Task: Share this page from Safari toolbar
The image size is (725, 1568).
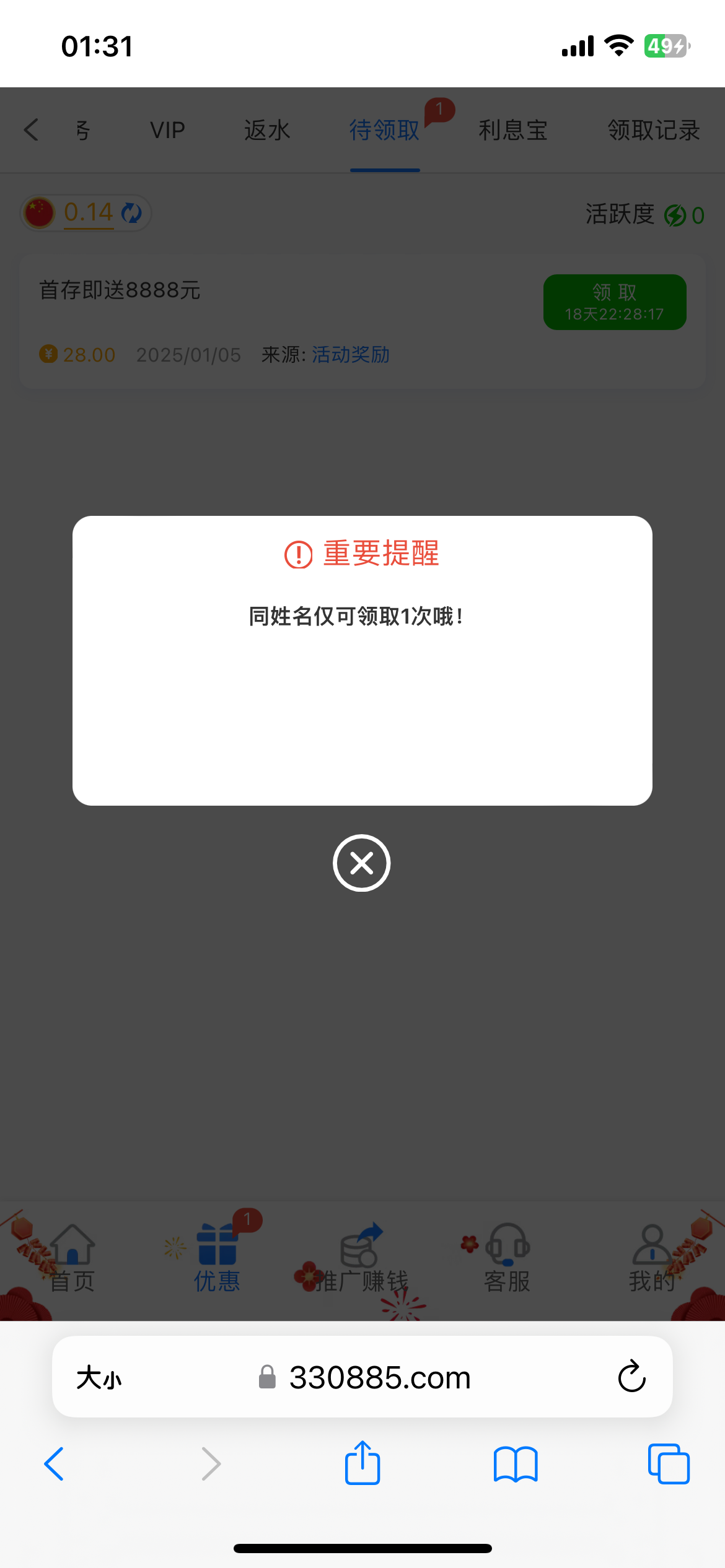Action: click(362, 1463)
